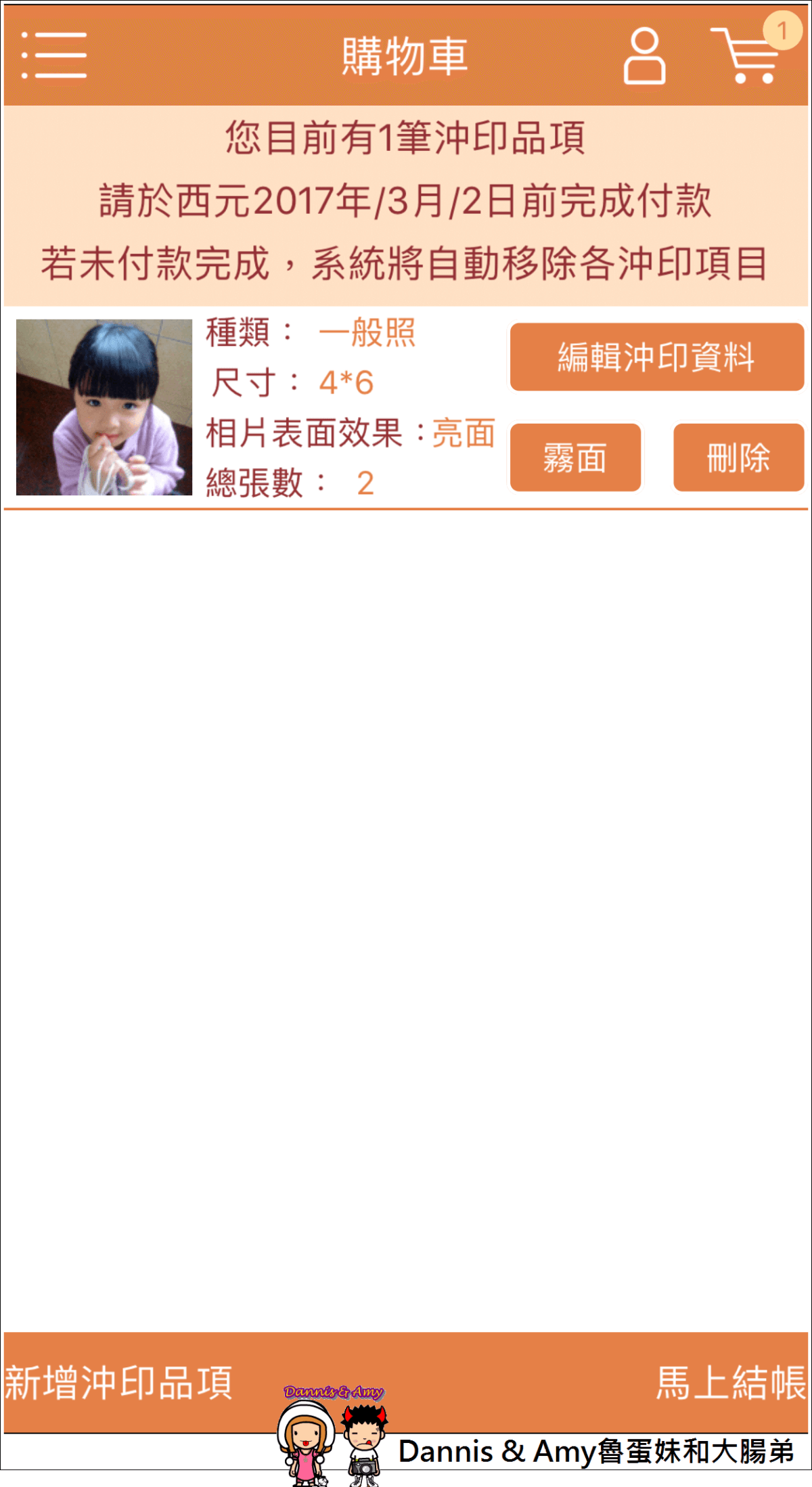
Task: Switch photo finish to 霧面
Action: pos(574,458)
